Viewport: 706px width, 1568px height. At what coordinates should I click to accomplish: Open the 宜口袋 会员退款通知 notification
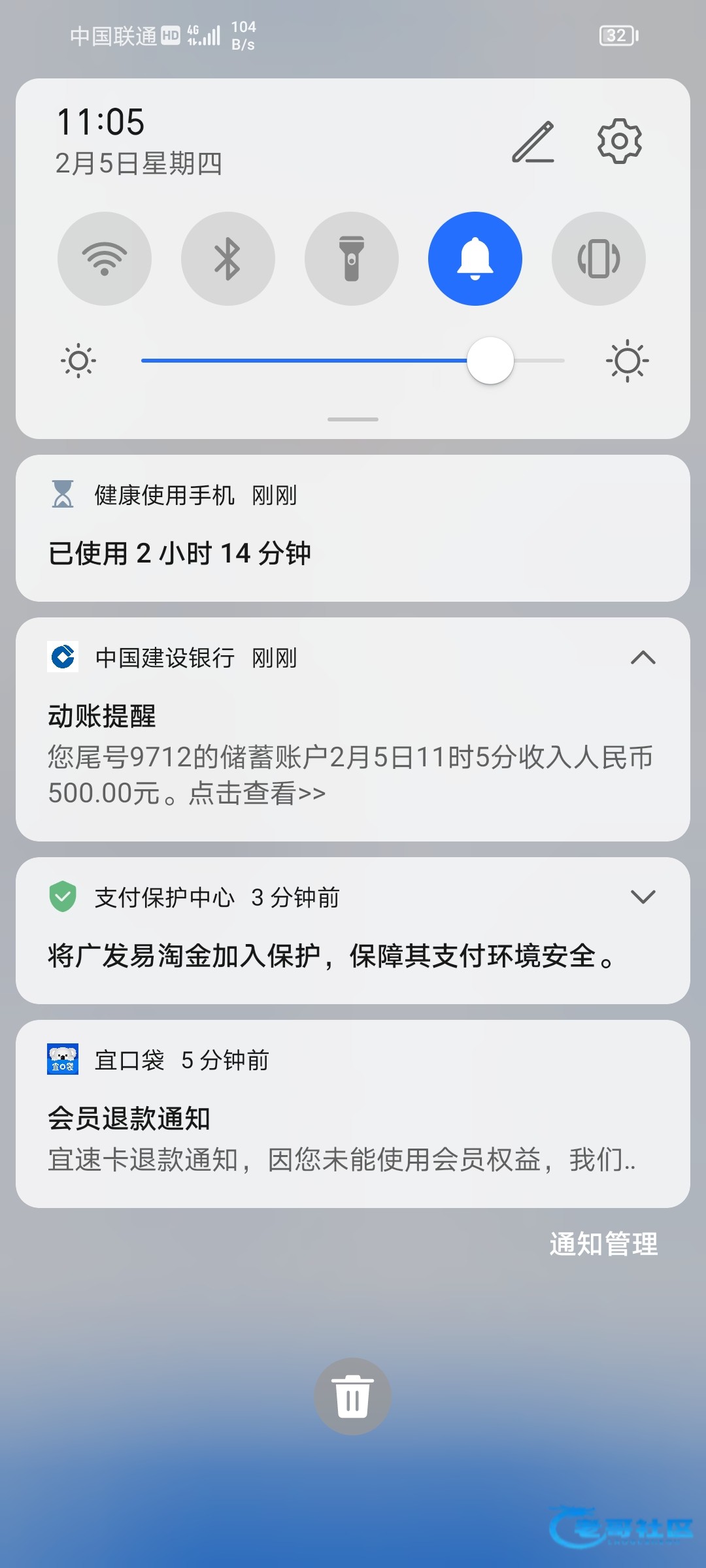point(353,1114)
